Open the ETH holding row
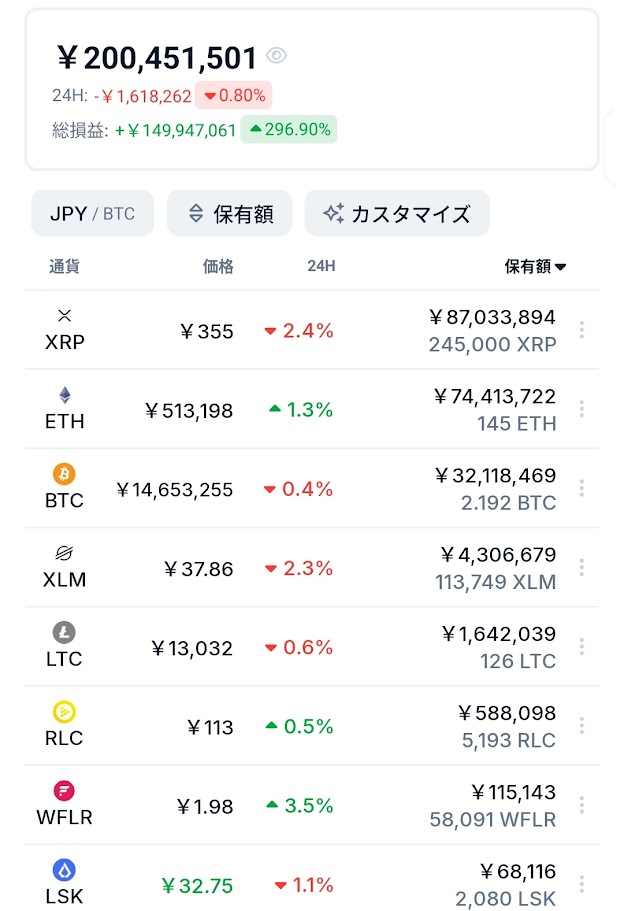624x911 pixels. pyautogui.click(x=300, y=409)
